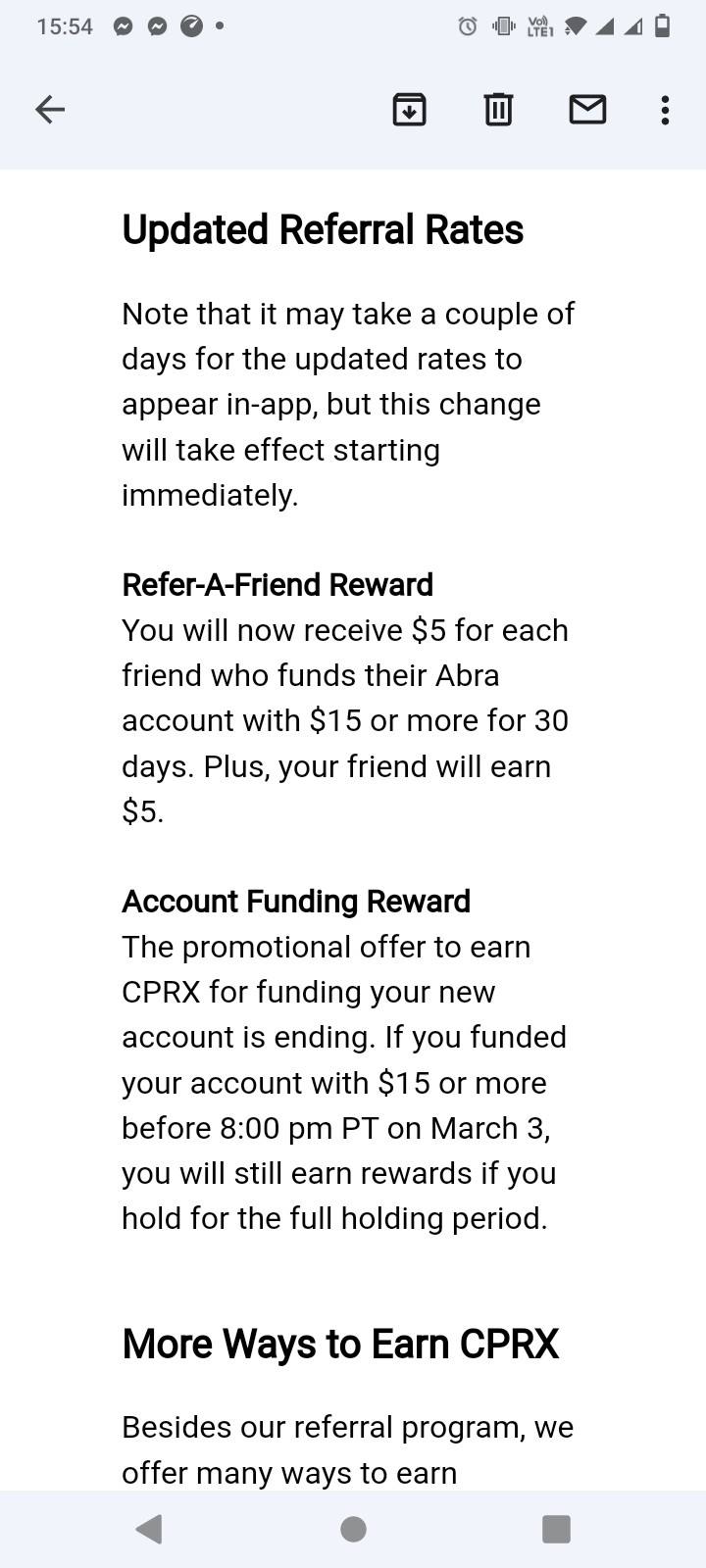This screenshot has height=1568, width=706.
Task: Go back to the inbox
Action: (50, 110)
